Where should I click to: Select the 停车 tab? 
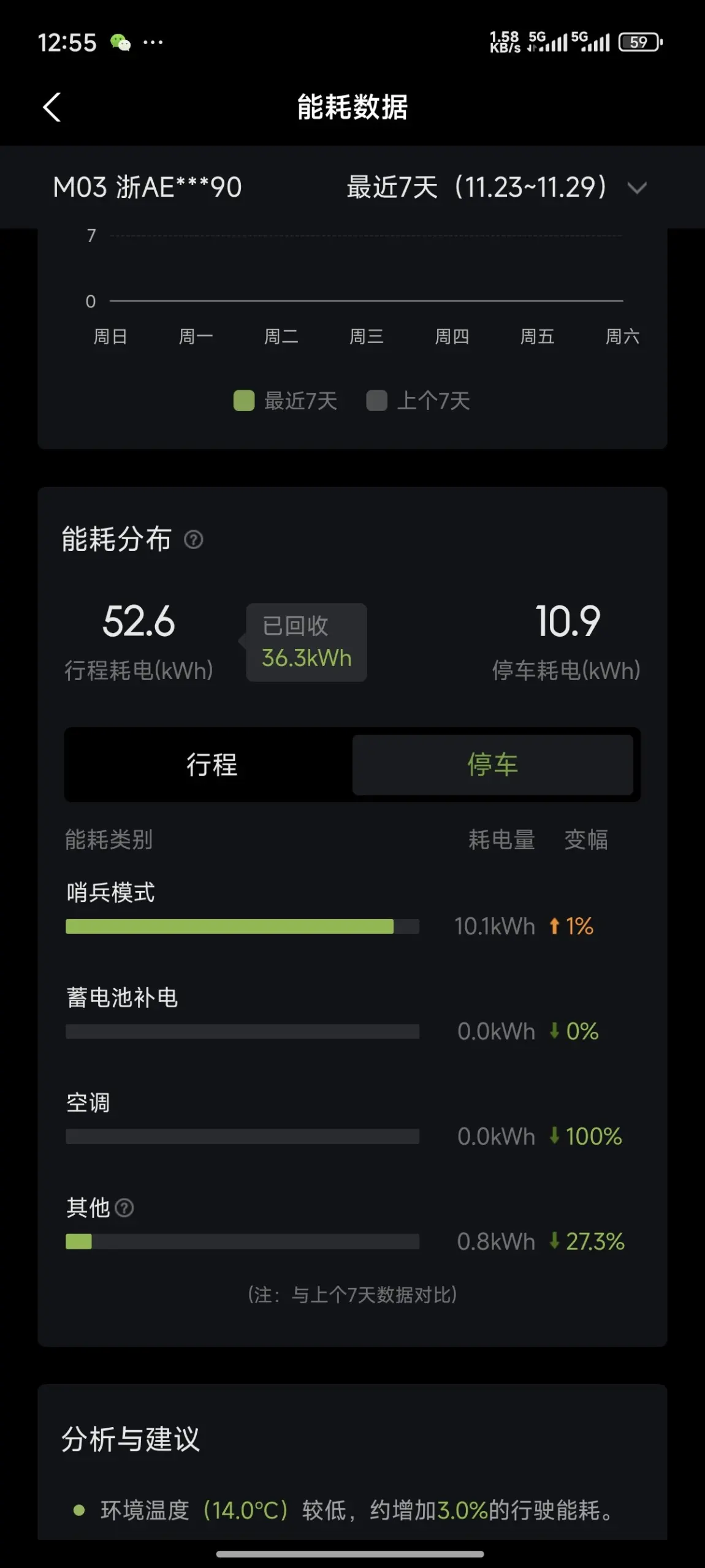492,765
